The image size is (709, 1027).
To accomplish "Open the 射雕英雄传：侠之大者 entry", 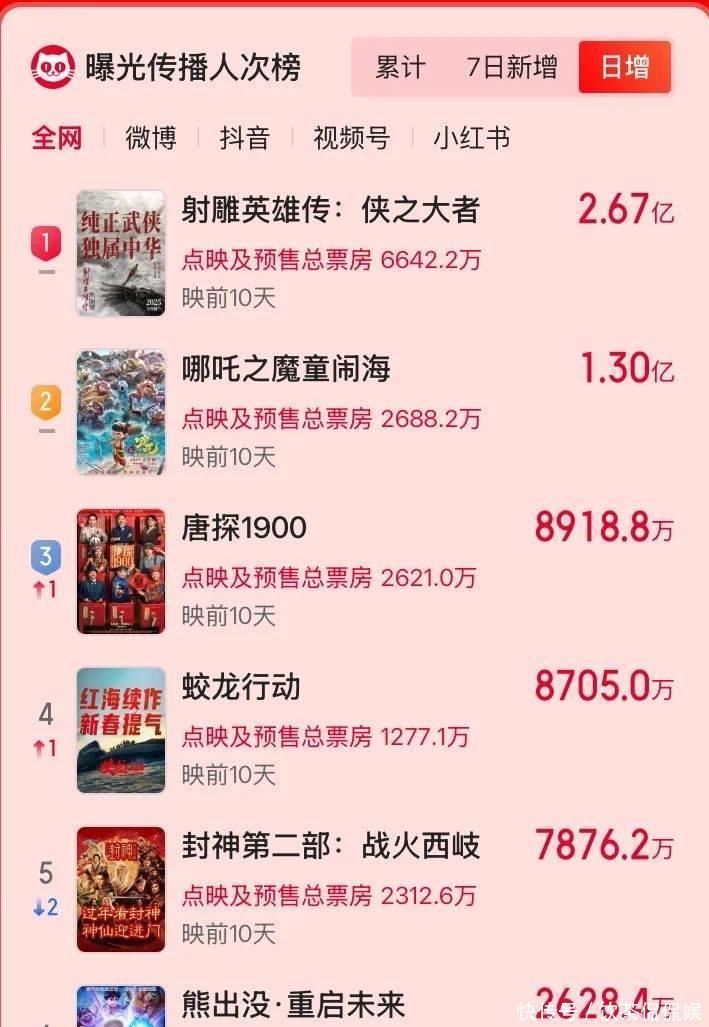I will (x=330, y=210).
